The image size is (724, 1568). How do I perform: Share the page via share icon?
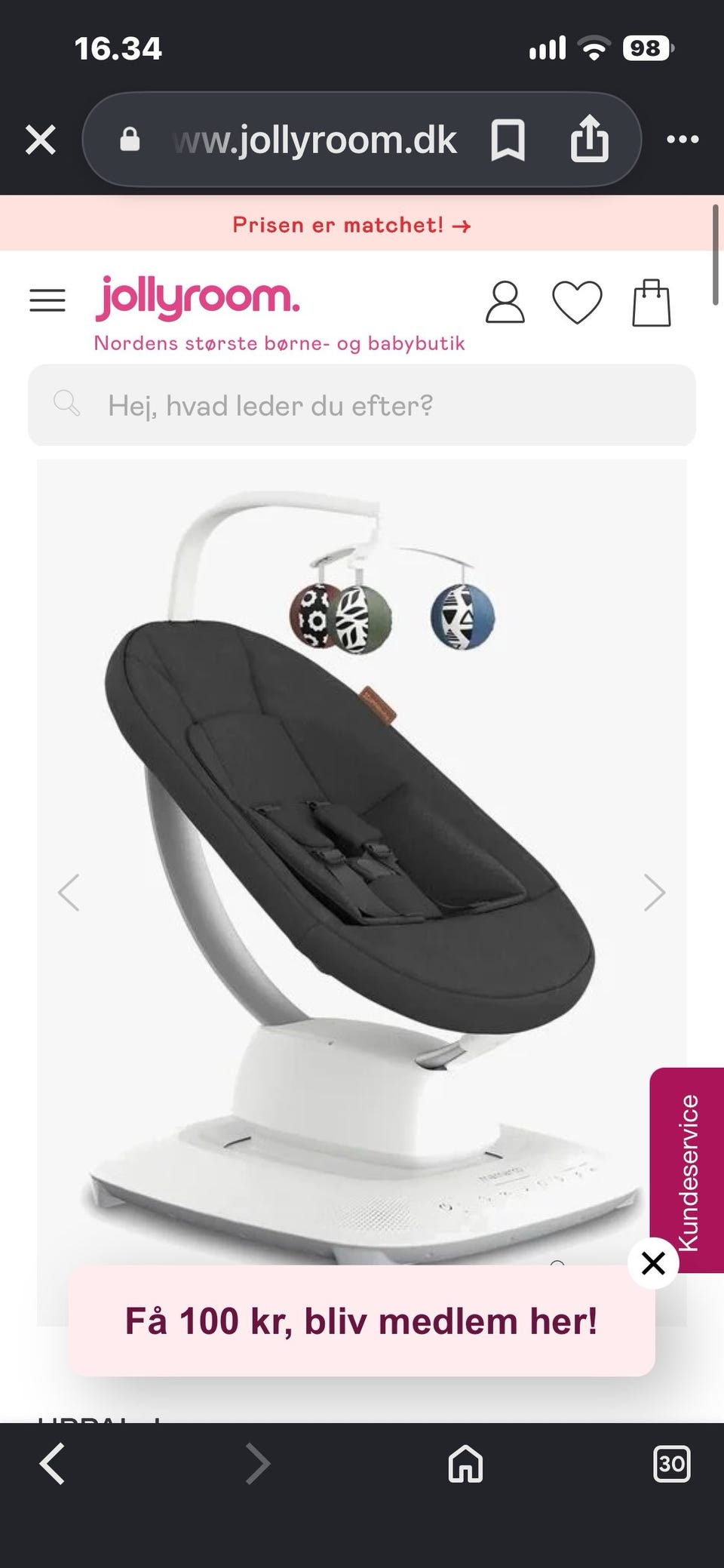589,139
